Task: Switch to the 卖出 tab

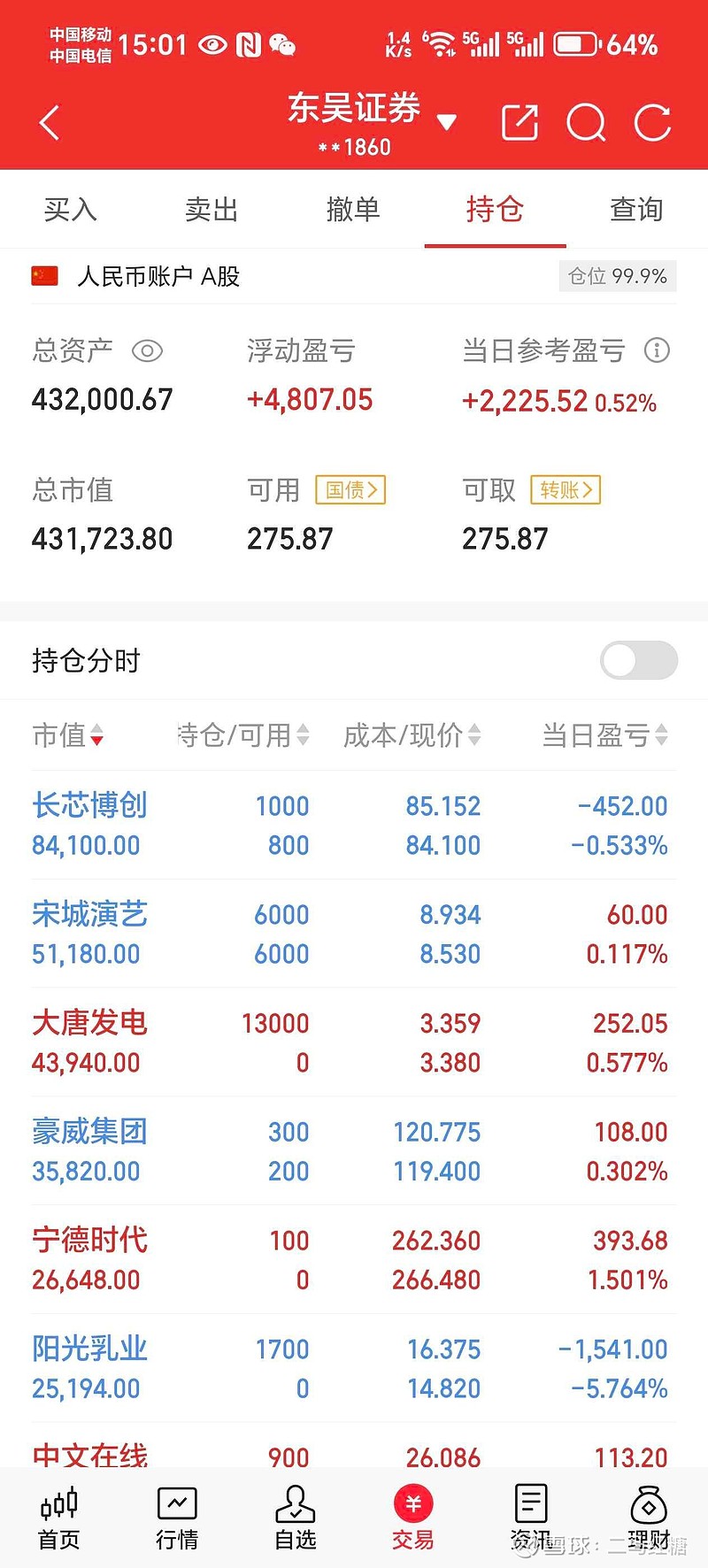Action: coord(212,210)
